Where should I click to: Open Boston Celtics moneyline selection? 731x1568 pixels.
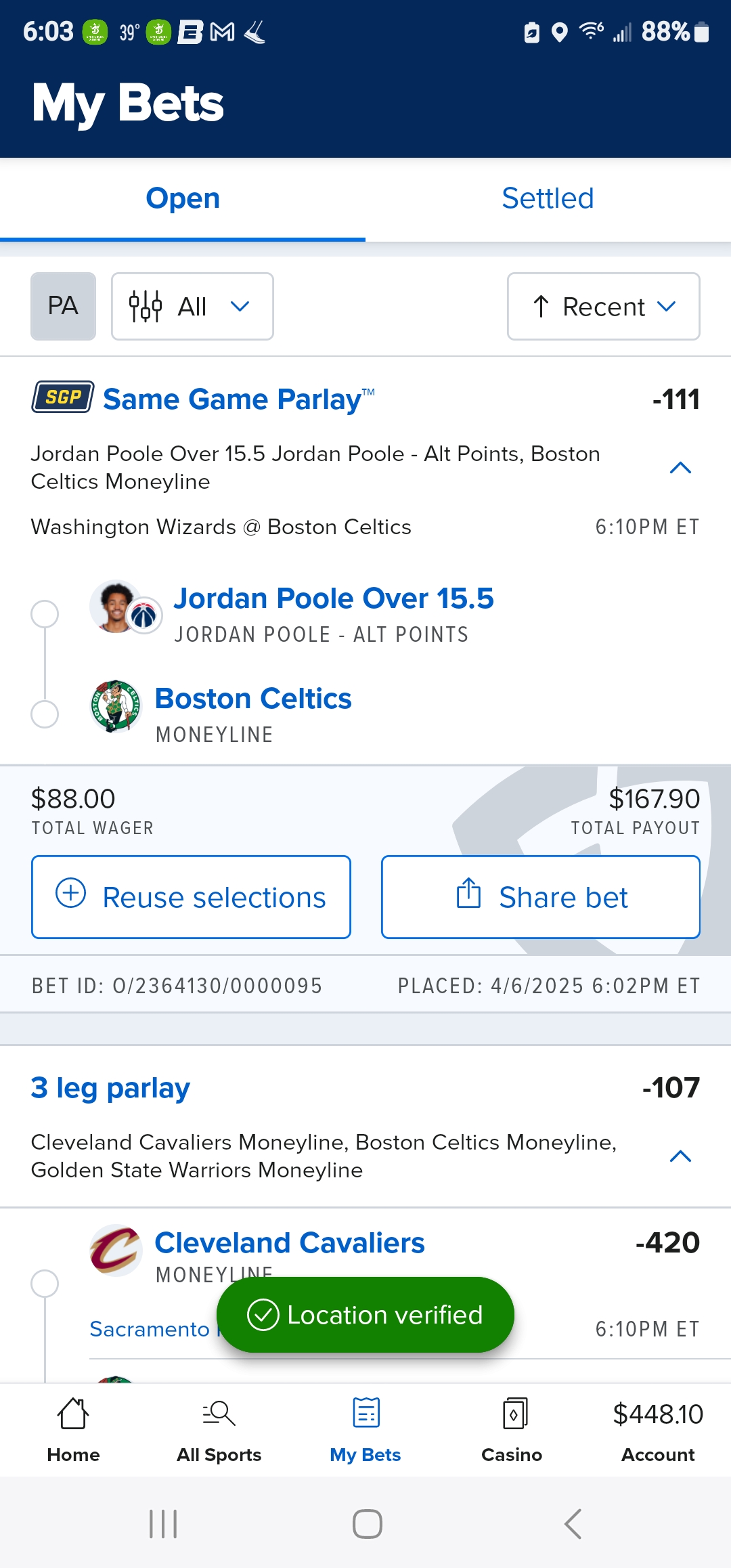pos(253,699)
